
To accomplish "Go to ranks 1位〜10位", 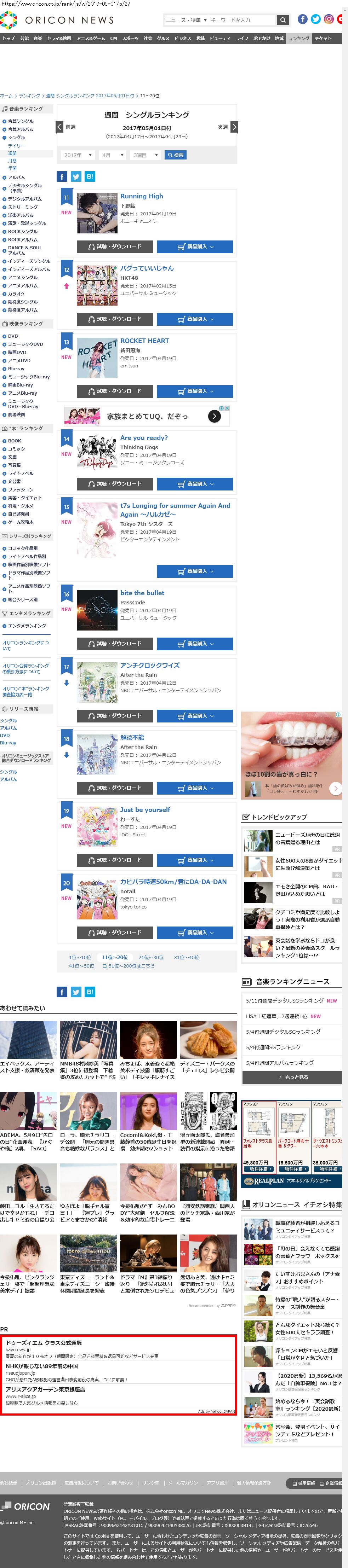I will [80, 957].
